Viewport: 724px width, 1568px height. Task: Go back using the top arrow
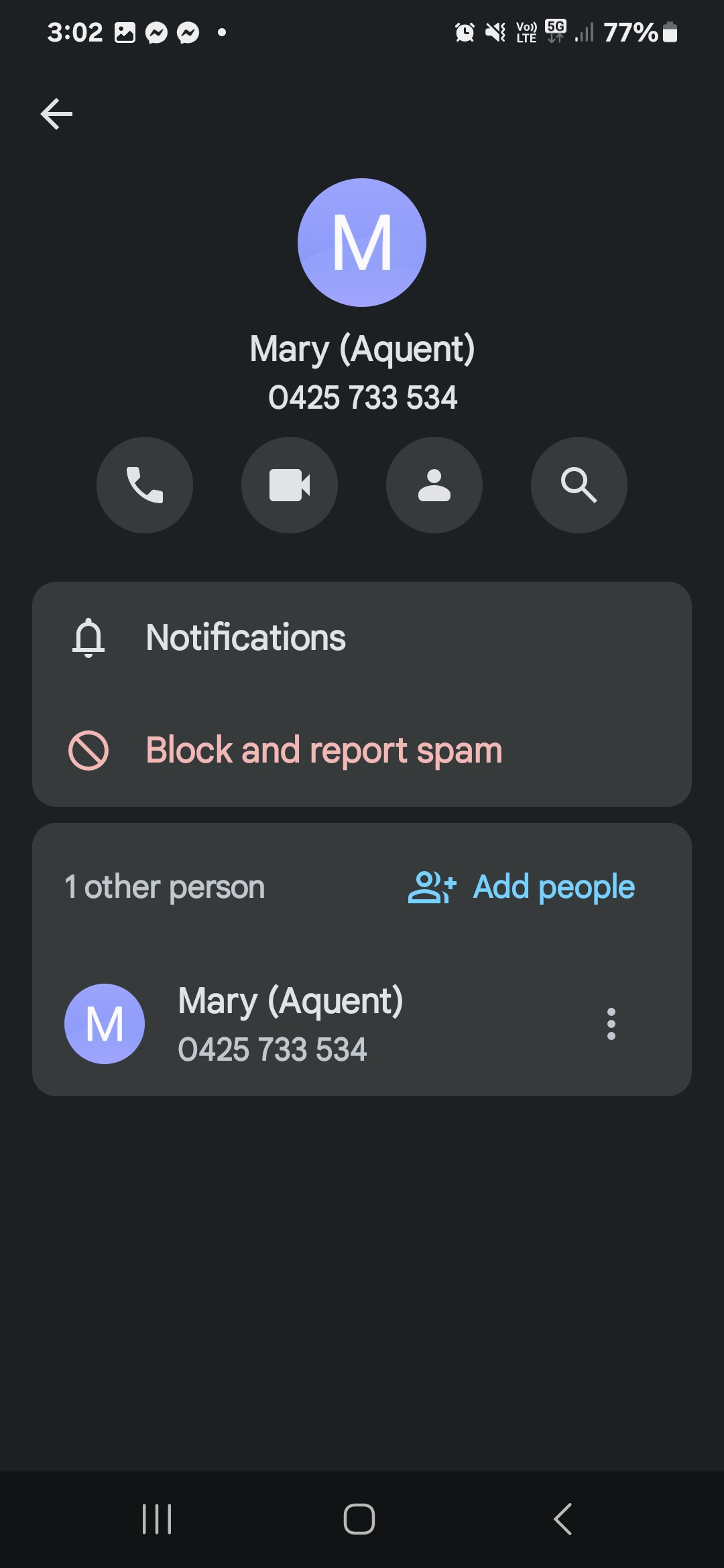(x=56, y=114)
